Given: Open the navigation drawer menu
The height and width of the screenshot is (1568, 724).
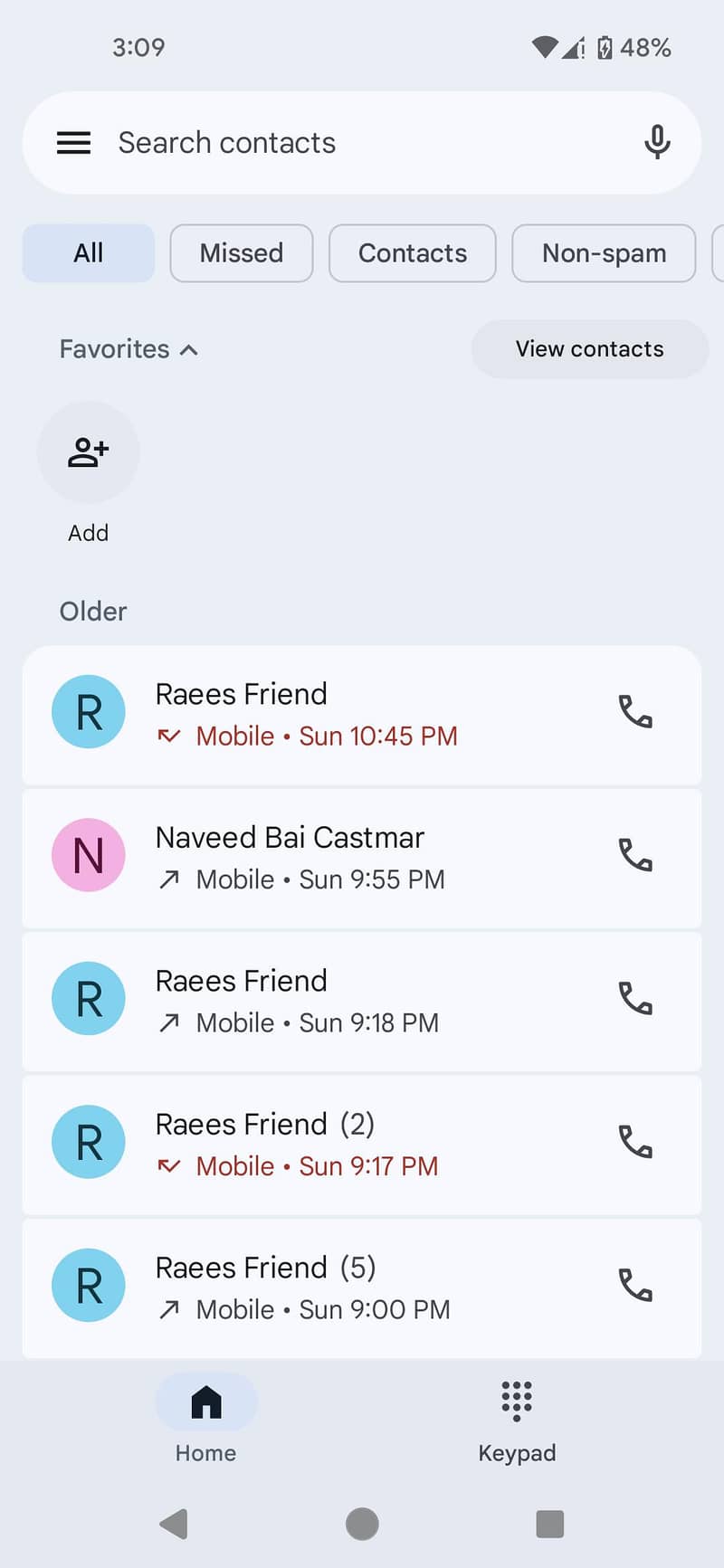Looking at the screenshot, I should [x=73, y=143].
